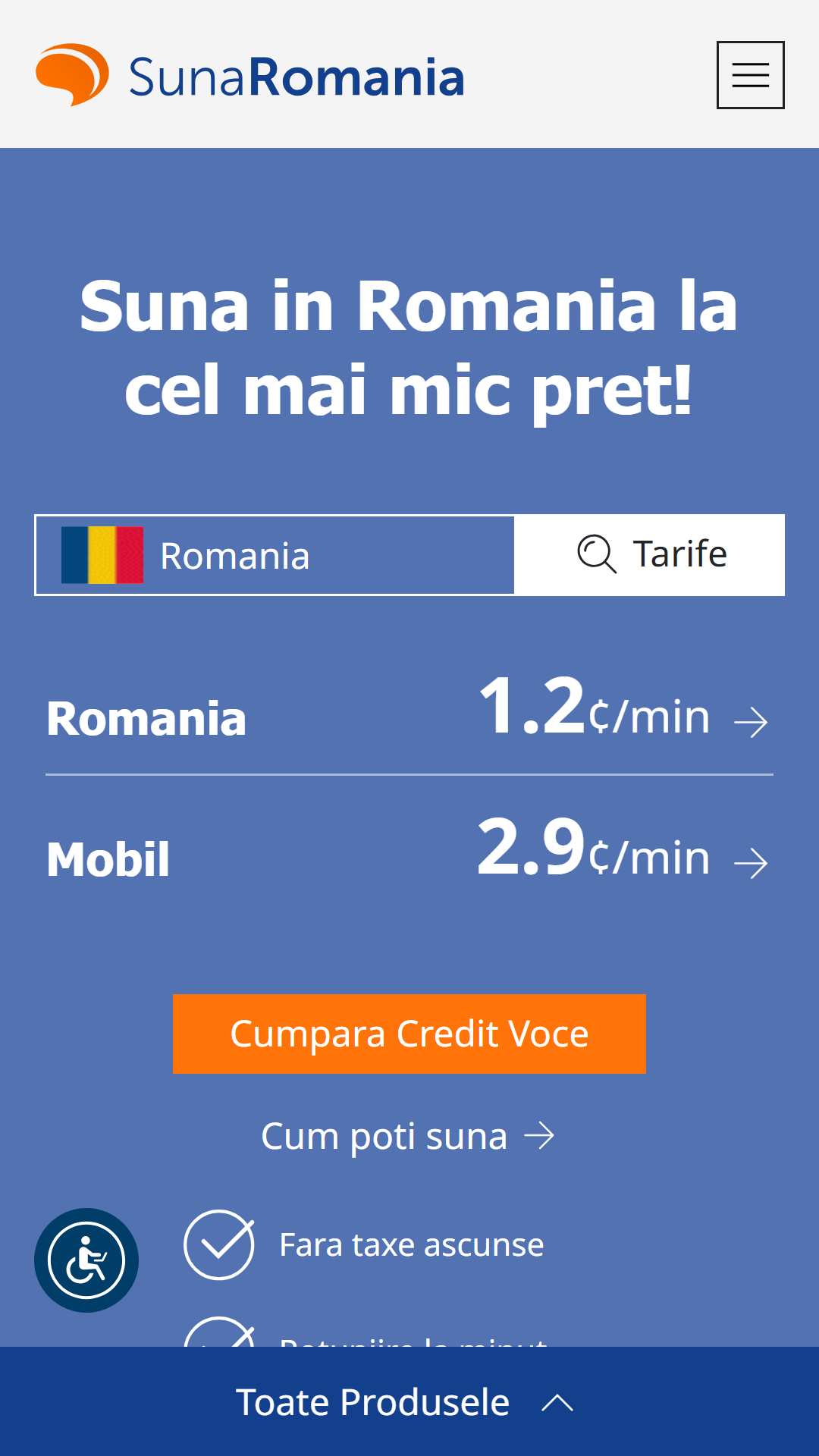This screenshot has height=1456, width=819.
Task: Open the hamburger menu
Action: (750, 75)
